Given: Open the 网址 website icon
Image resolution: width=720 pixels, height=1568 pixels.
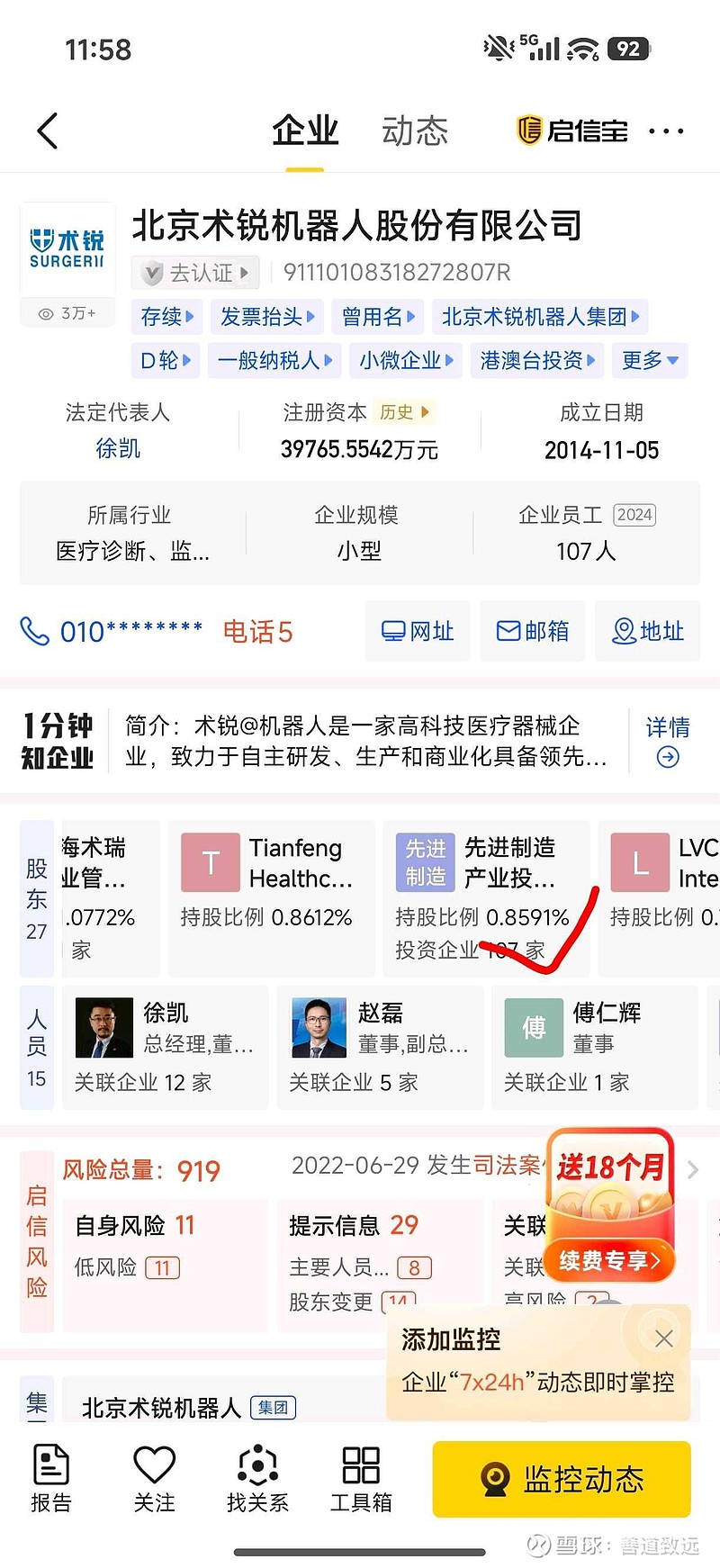Looking at the screenshot, I should pyautogui.click(x=417, y=631).
